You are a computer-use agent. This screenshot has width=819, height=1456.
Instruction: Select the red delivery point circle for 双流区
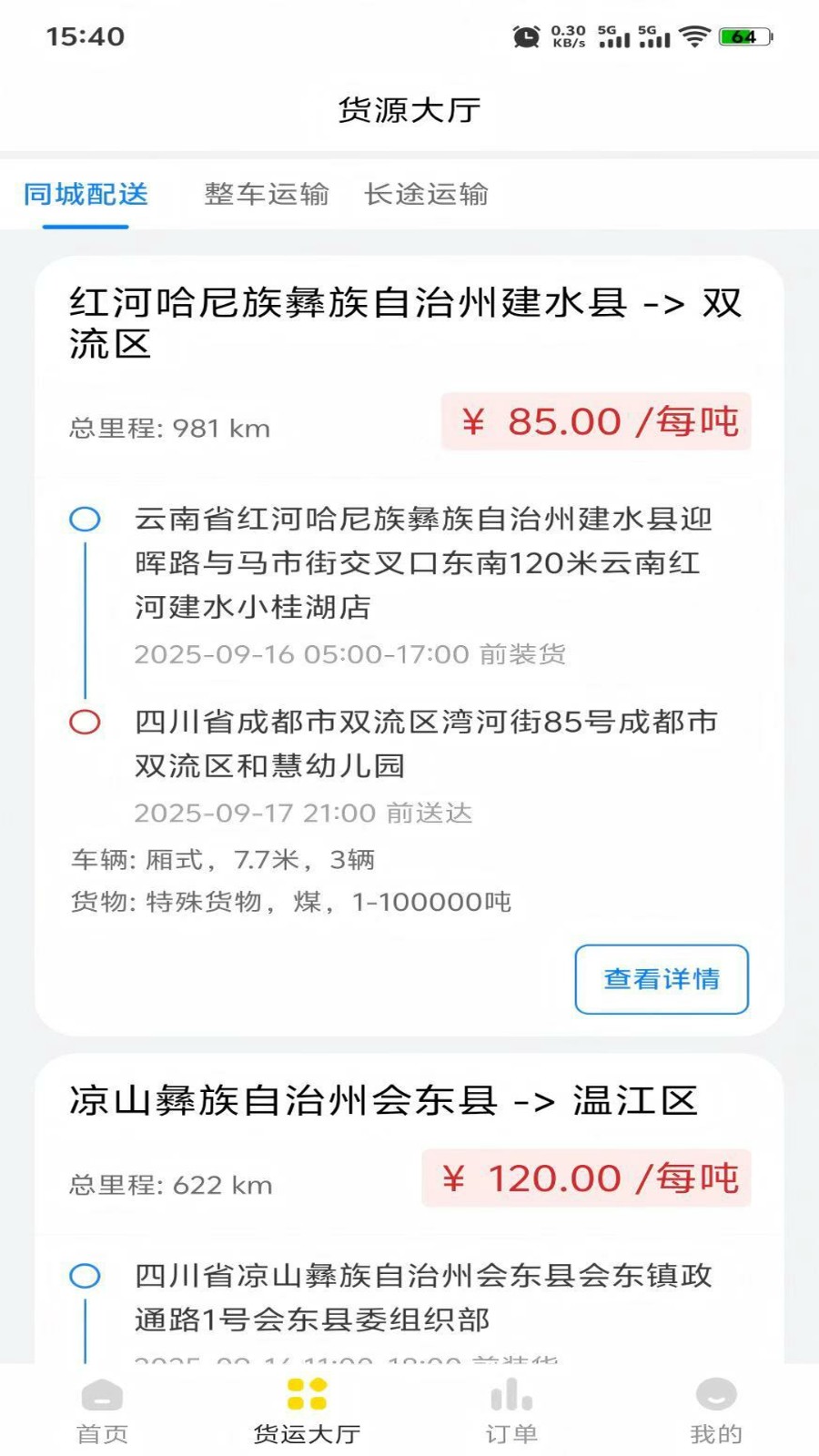86,722
